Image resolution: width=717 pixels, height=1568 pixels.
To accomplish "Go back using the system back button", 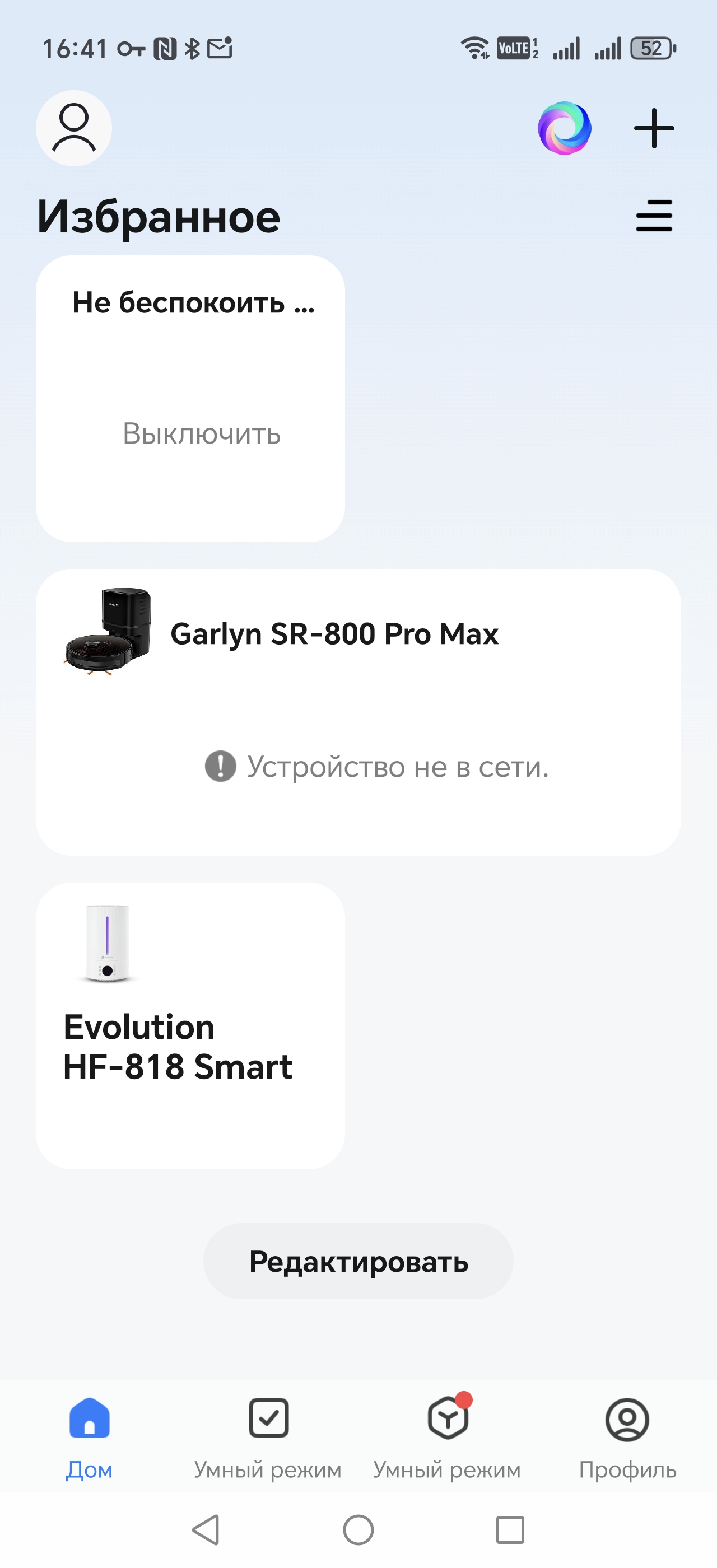I will [x=206, y=1530].
